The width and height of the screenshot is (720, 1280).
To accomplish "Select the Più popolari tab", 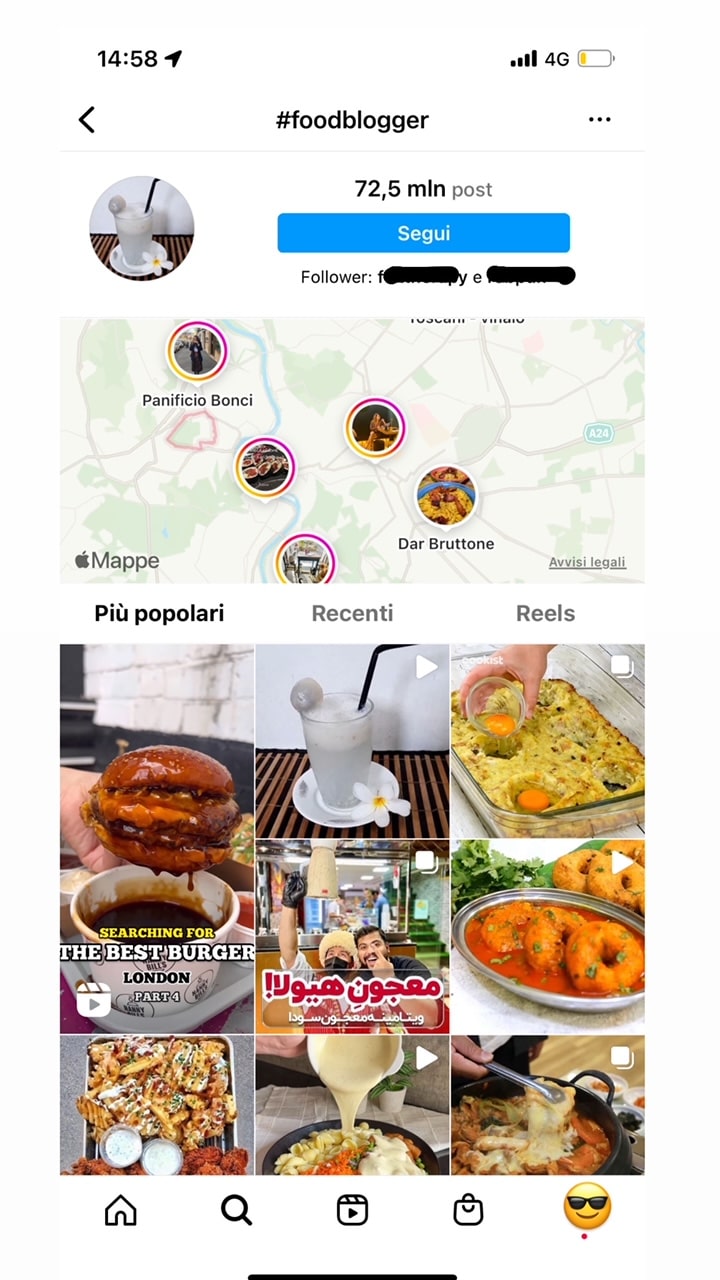I will (x=159, y=613).
